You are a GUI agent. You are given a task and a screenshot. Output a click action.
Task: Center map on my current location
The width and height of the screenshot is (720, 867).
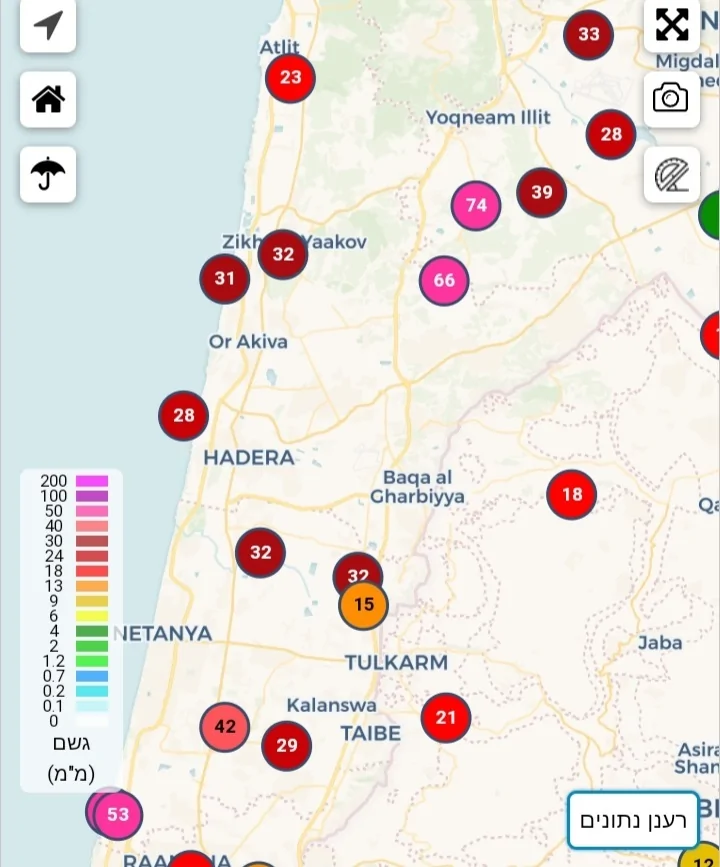pyautogui.click(x=48, y=25)
